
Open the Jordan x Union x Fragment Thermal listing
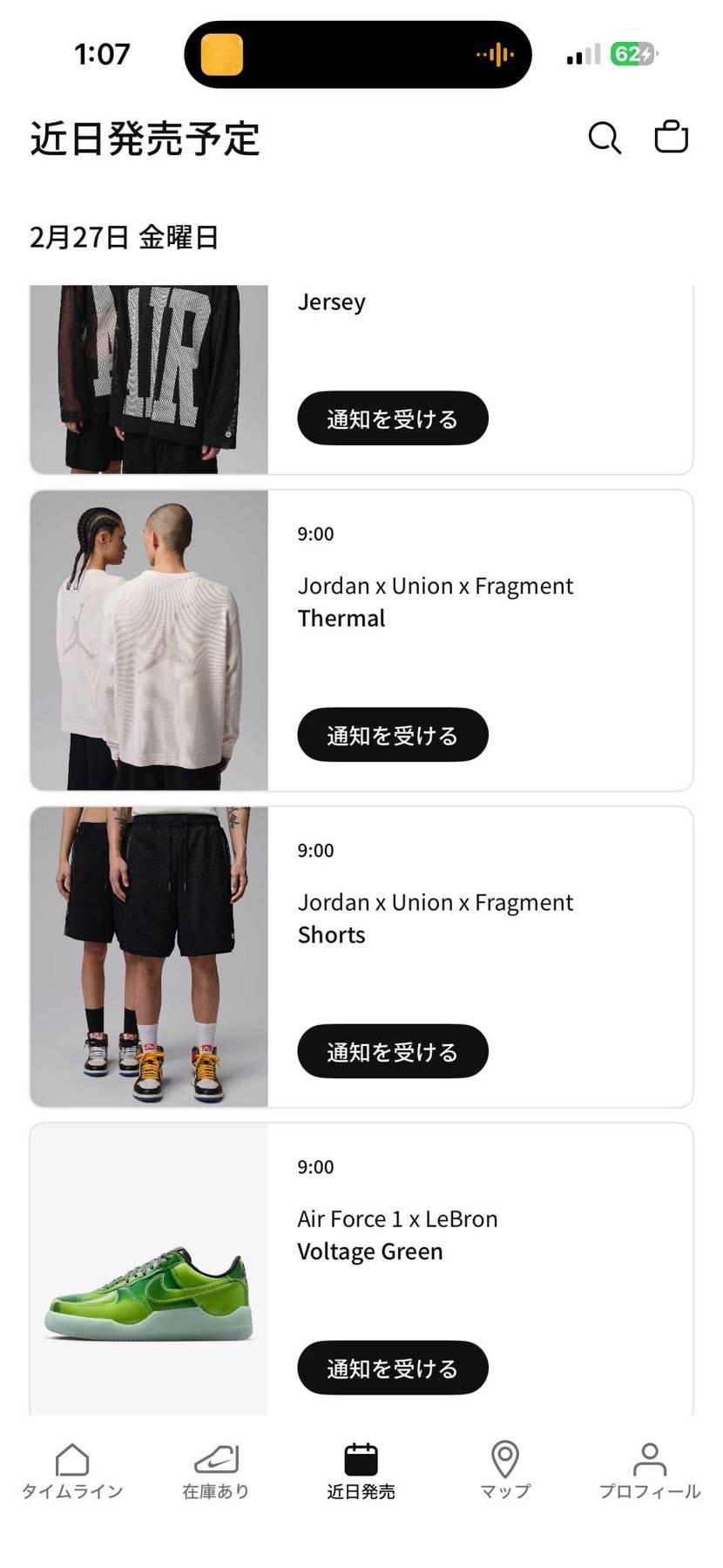click(x=436, y=601)
